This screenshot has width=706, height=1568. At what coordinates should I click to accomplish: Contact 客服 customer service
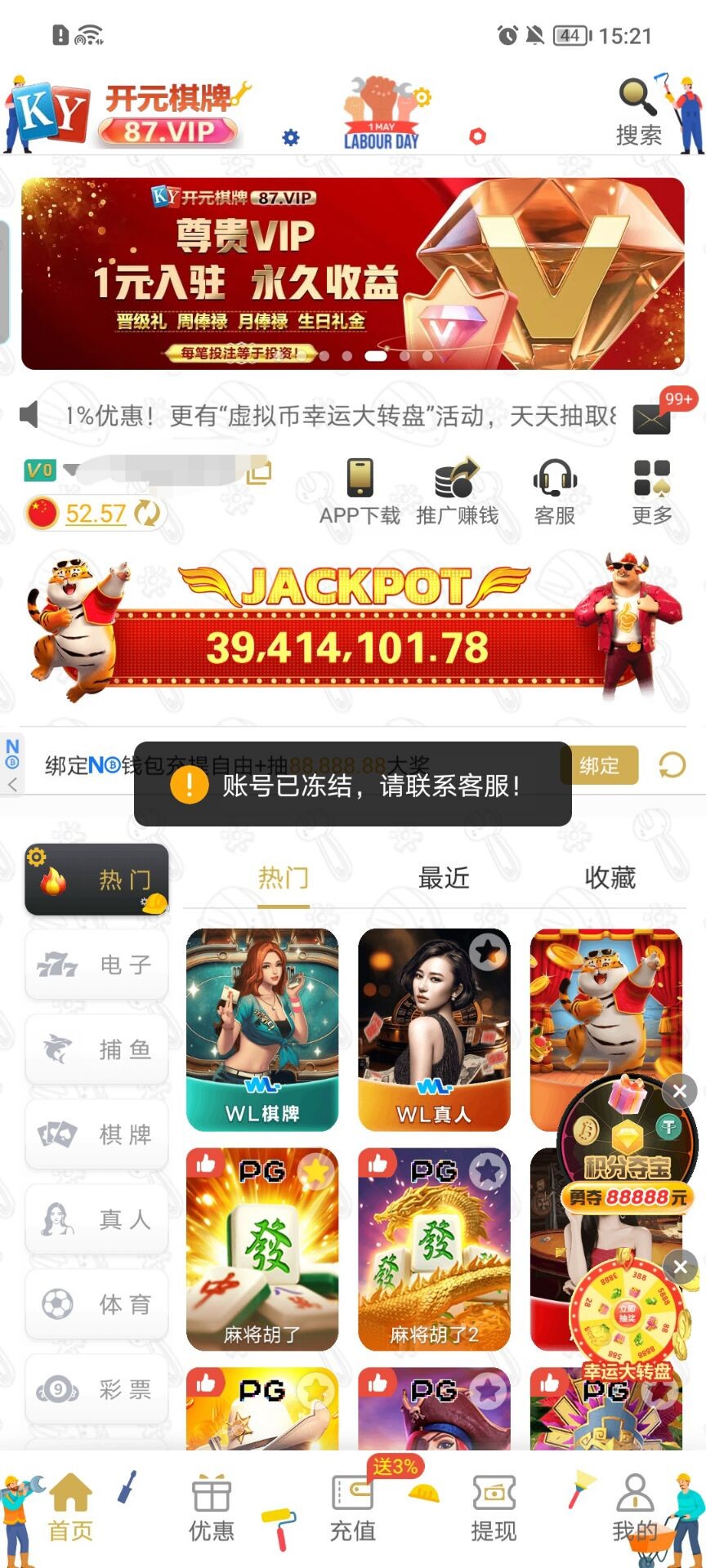click(555, 492)
